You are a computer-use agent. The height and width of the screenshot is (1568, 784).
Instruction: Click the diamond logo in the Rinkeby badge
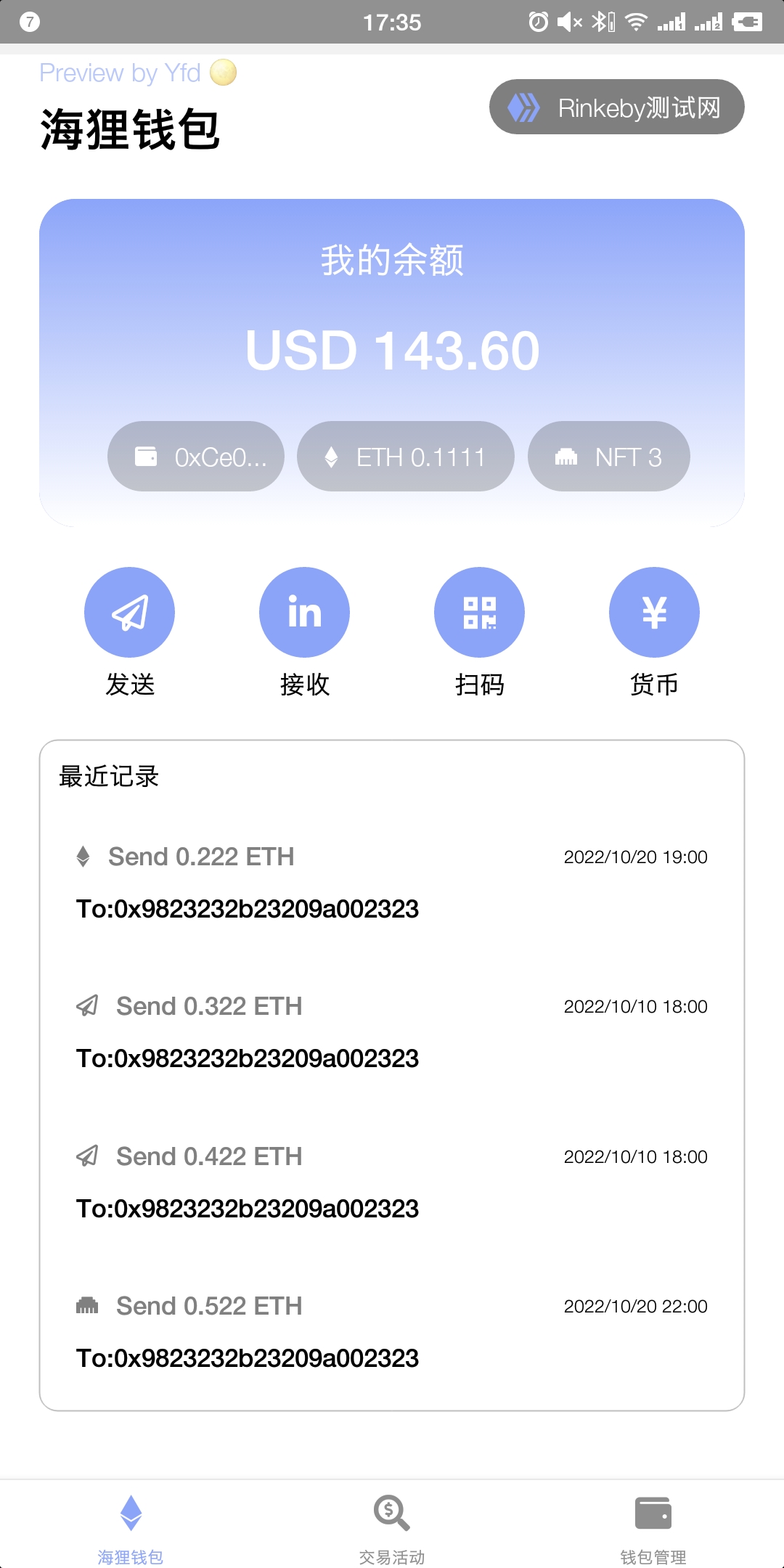coord(524,107)
